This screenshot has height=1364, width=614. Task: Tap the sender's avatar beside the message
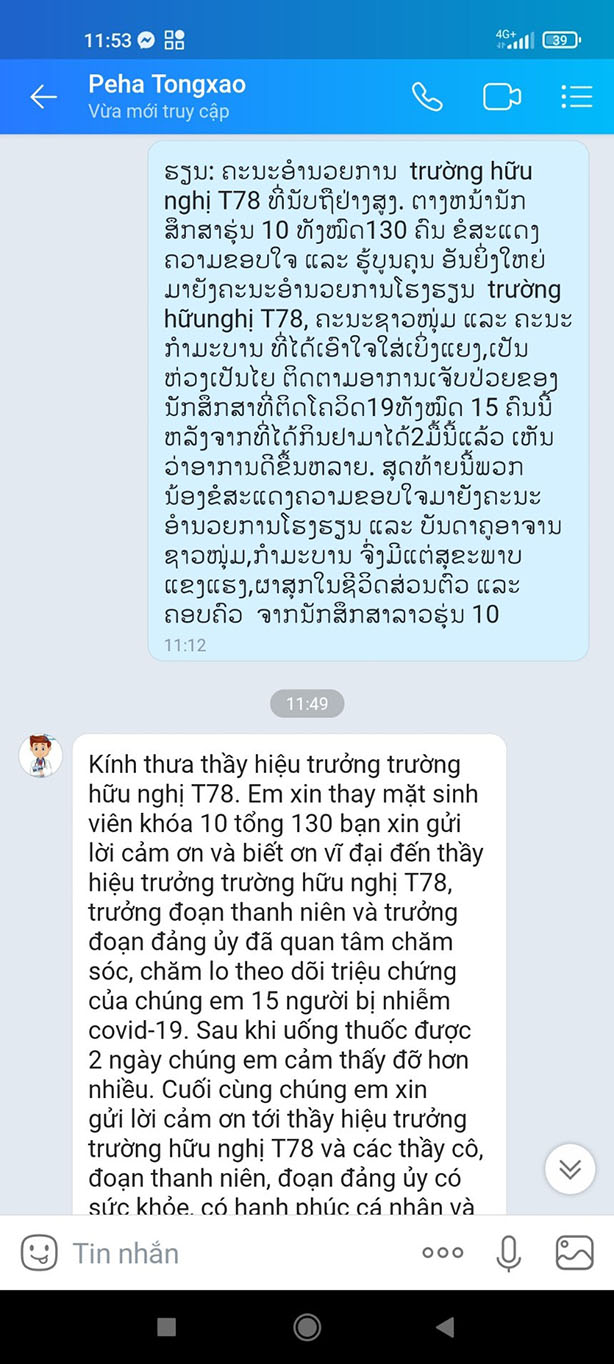point(41,756)
